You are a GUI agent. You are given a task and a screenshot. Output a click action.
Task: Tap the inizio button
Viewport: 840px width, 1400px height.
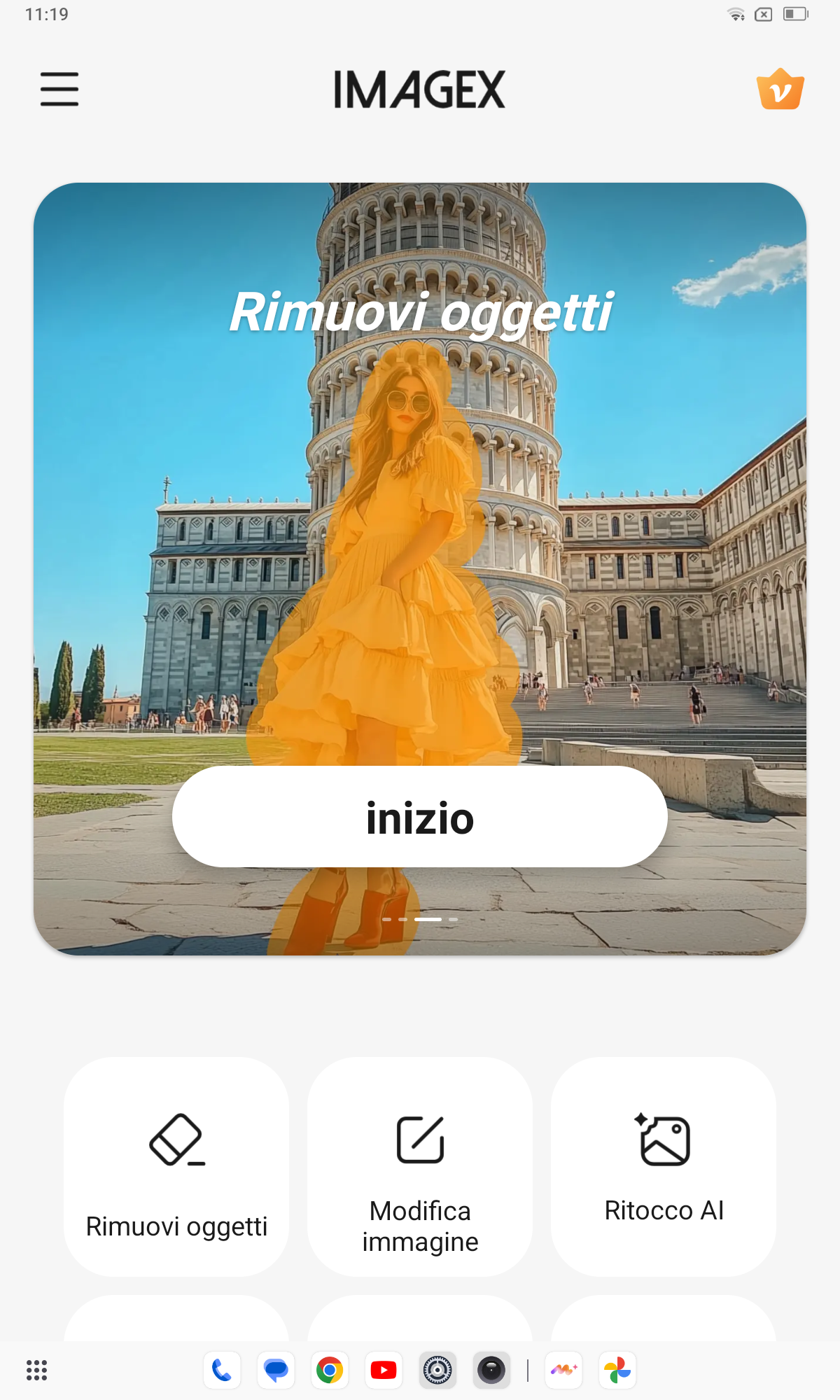coord(420,817)
